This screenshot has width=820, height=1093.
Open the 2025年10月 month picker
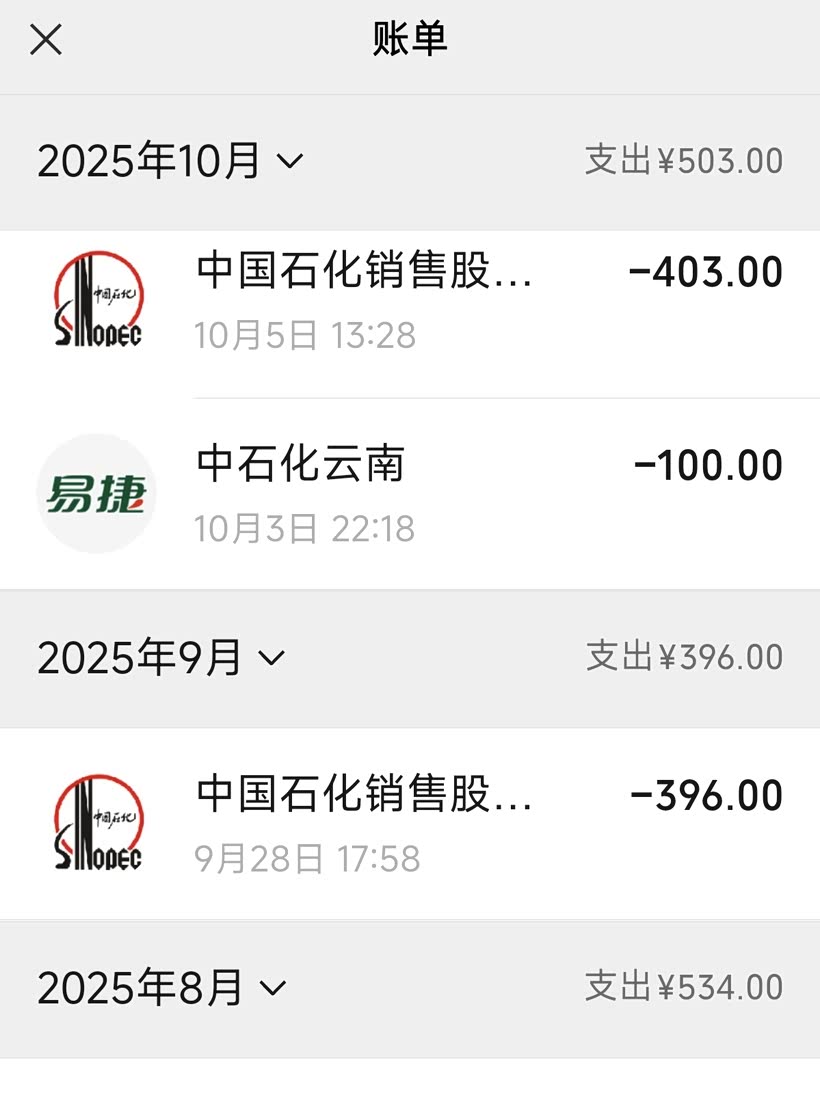(170, 161)
